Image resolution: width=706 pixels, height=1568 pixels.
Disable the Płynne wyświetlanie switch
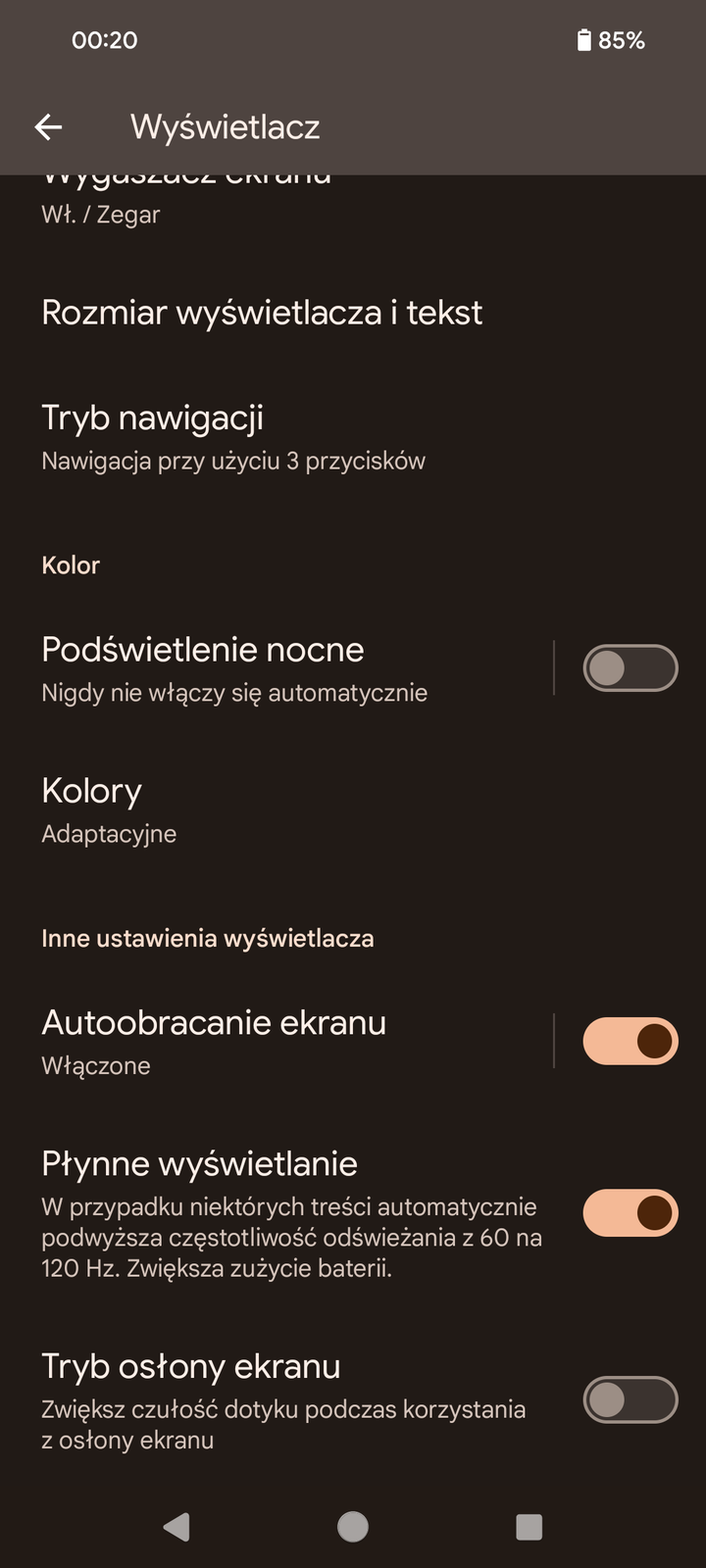(630, 1213)
